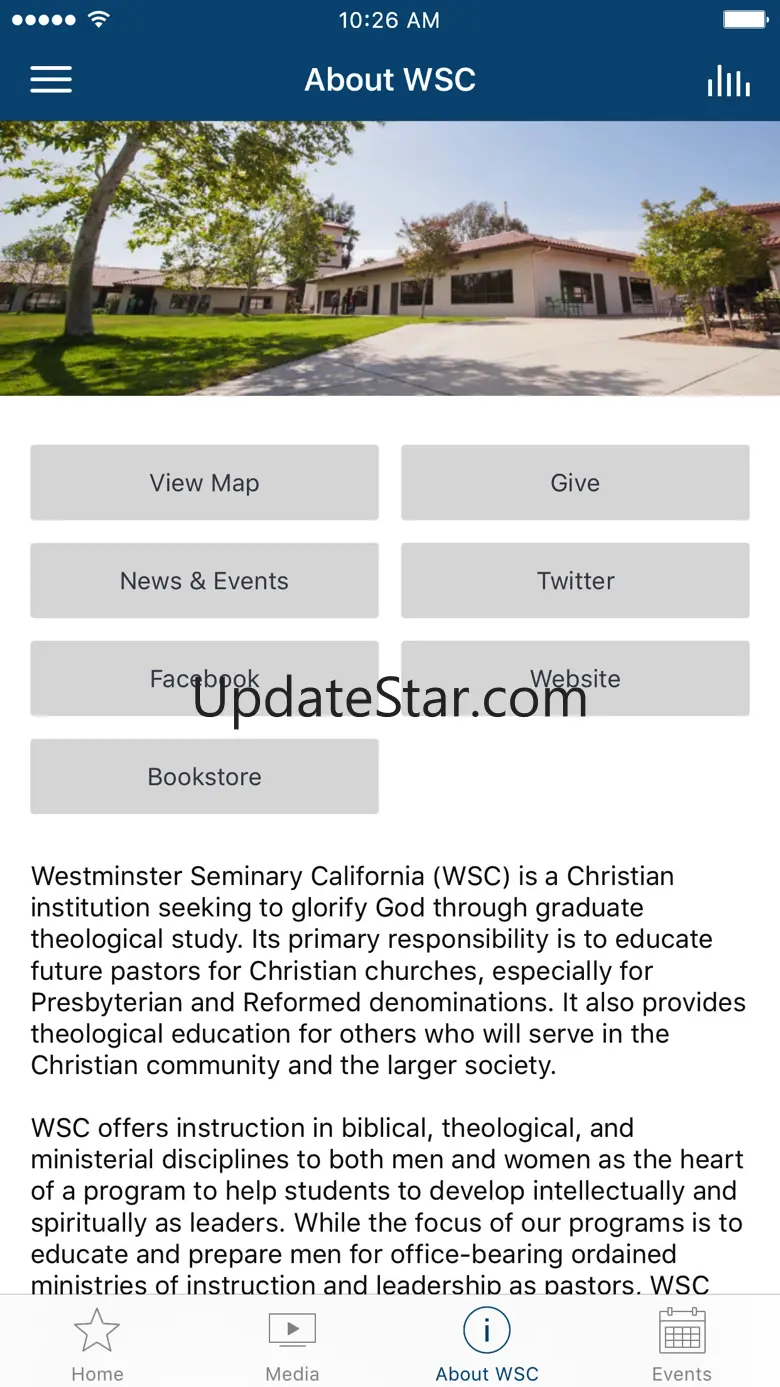Open News & Events
Viewport: 780px width, 1387px height.
point(204,581)
